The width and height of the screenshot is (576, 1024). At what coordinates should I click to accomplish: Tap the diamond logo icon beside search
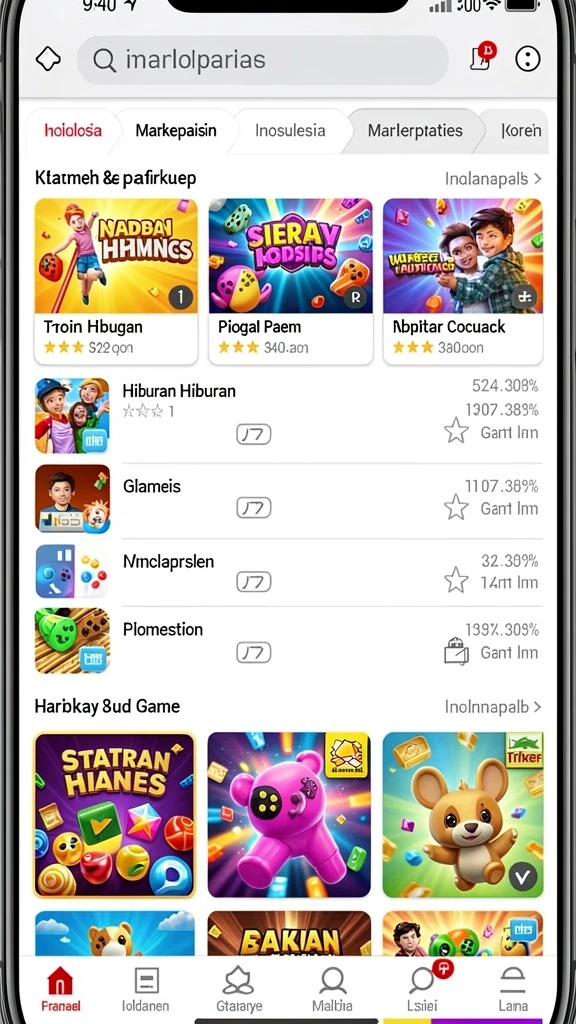pyautogui.click(x=48, y=59)
